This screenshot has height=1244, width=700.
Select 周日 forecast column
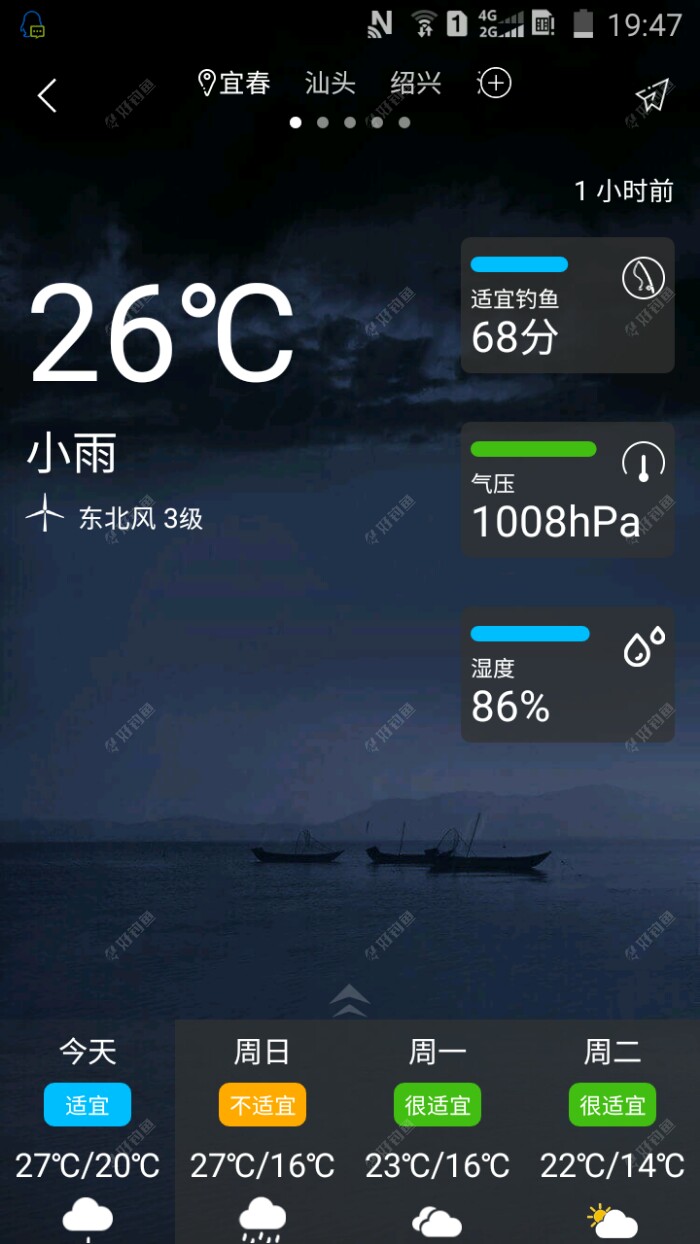point(262,1130)
